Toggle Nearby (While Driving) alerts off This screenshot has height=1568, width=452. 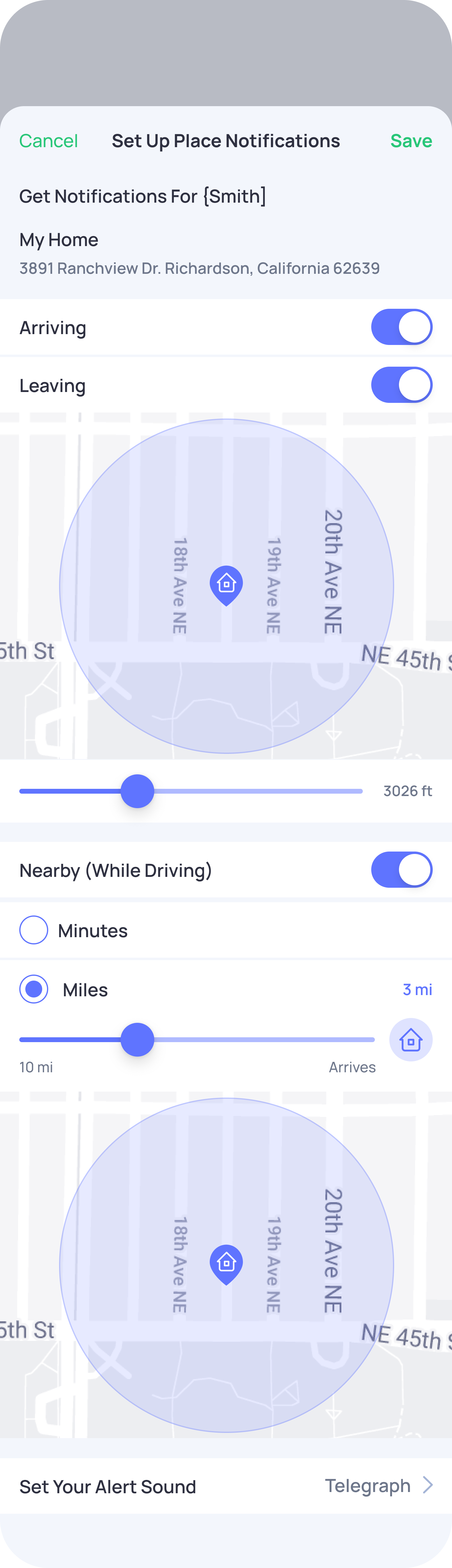pos(401,869)
